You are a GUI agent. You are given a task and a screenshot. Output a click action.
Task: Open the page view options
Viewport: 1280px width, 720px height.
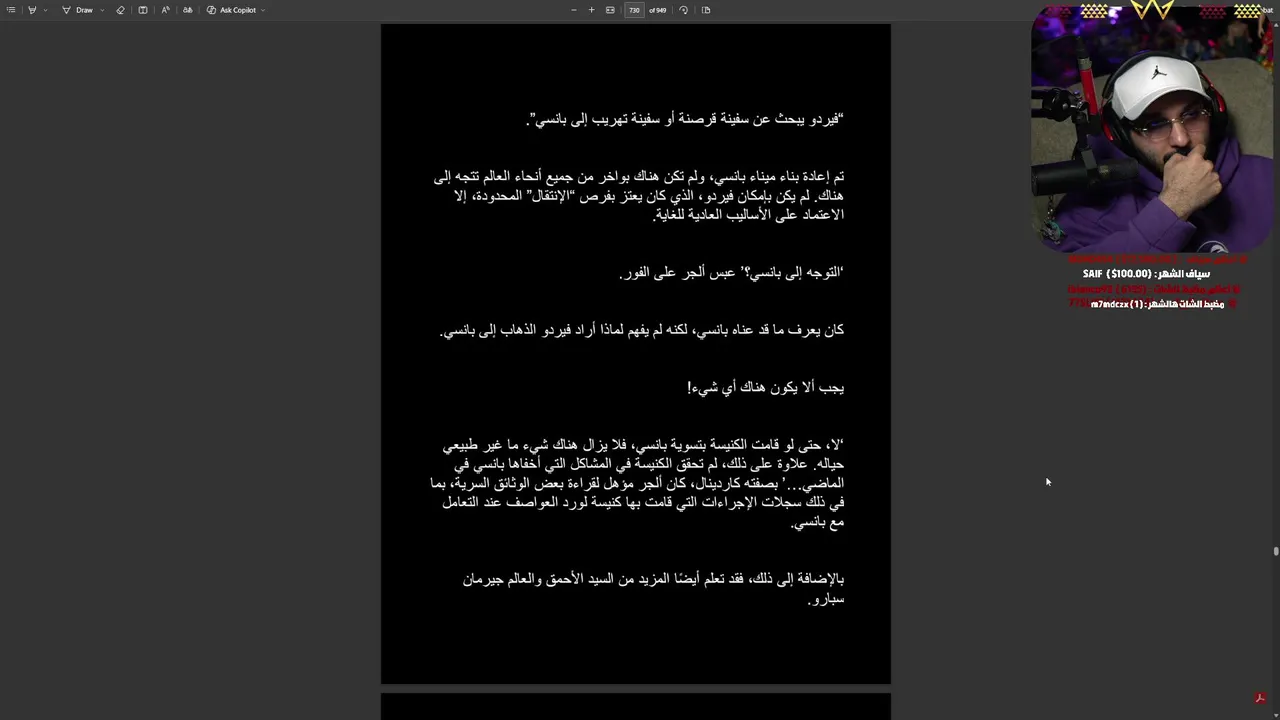pos(706,10)
